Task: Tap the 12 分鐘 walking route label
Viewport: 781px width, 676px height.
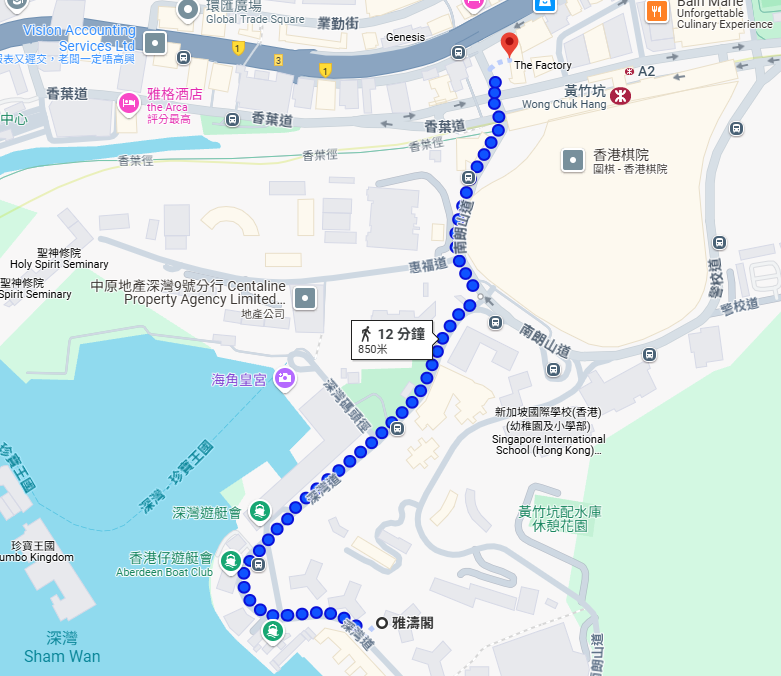Action: (393, 341)
